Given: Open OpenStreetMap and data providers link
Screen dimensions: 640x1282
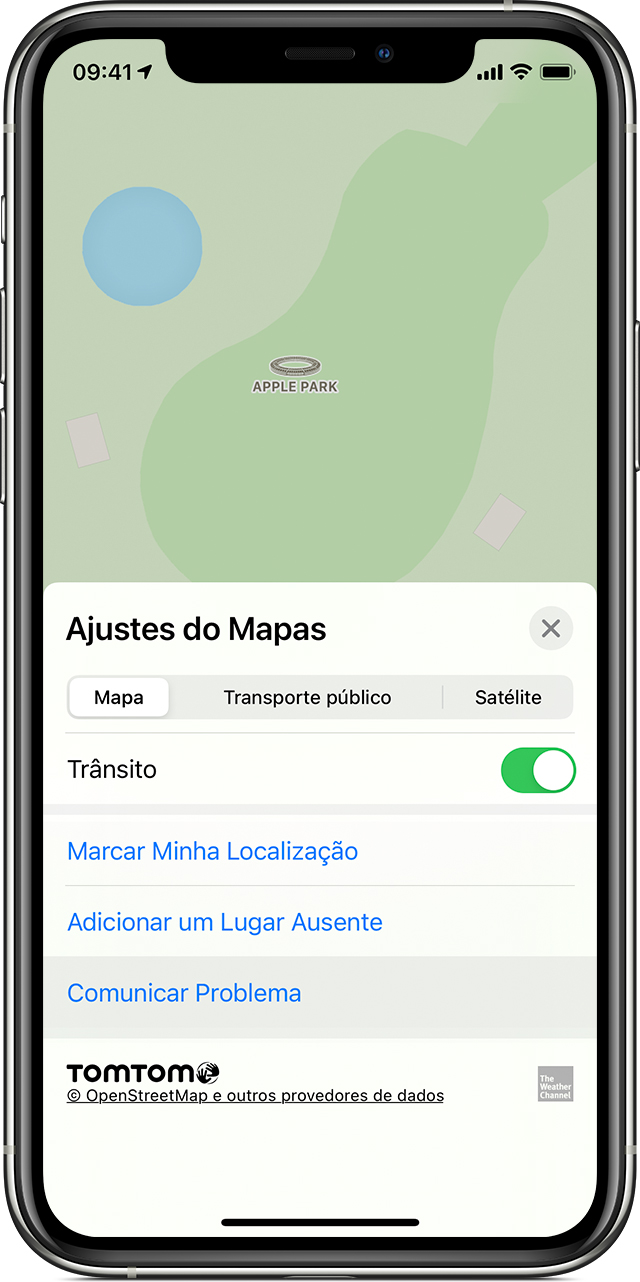Looking at the screenshot, I should pyautogui.click(x=255, y=1096).
